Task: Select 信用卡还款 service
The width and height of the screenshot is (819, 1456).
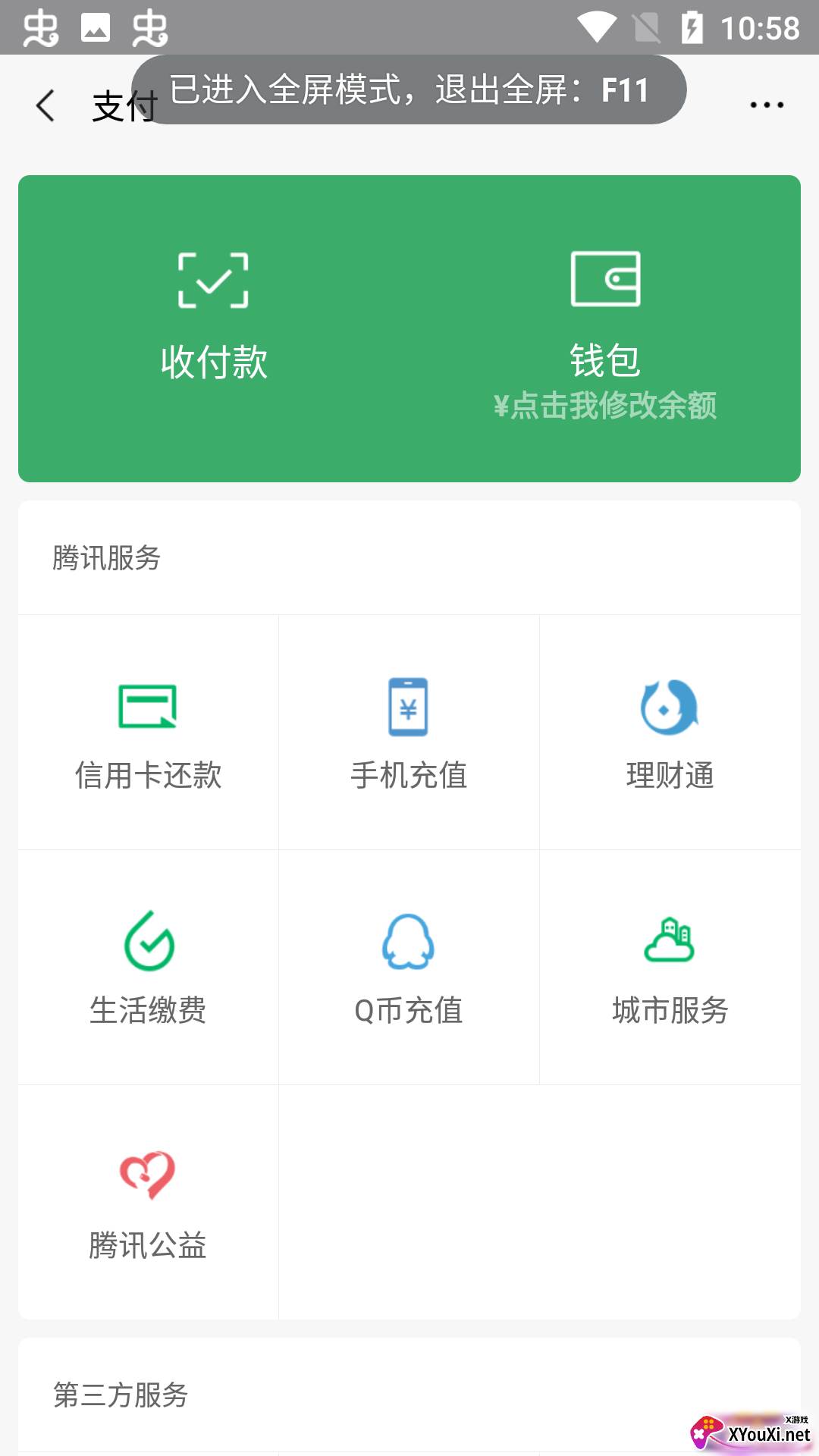Action: click(149, 733)
